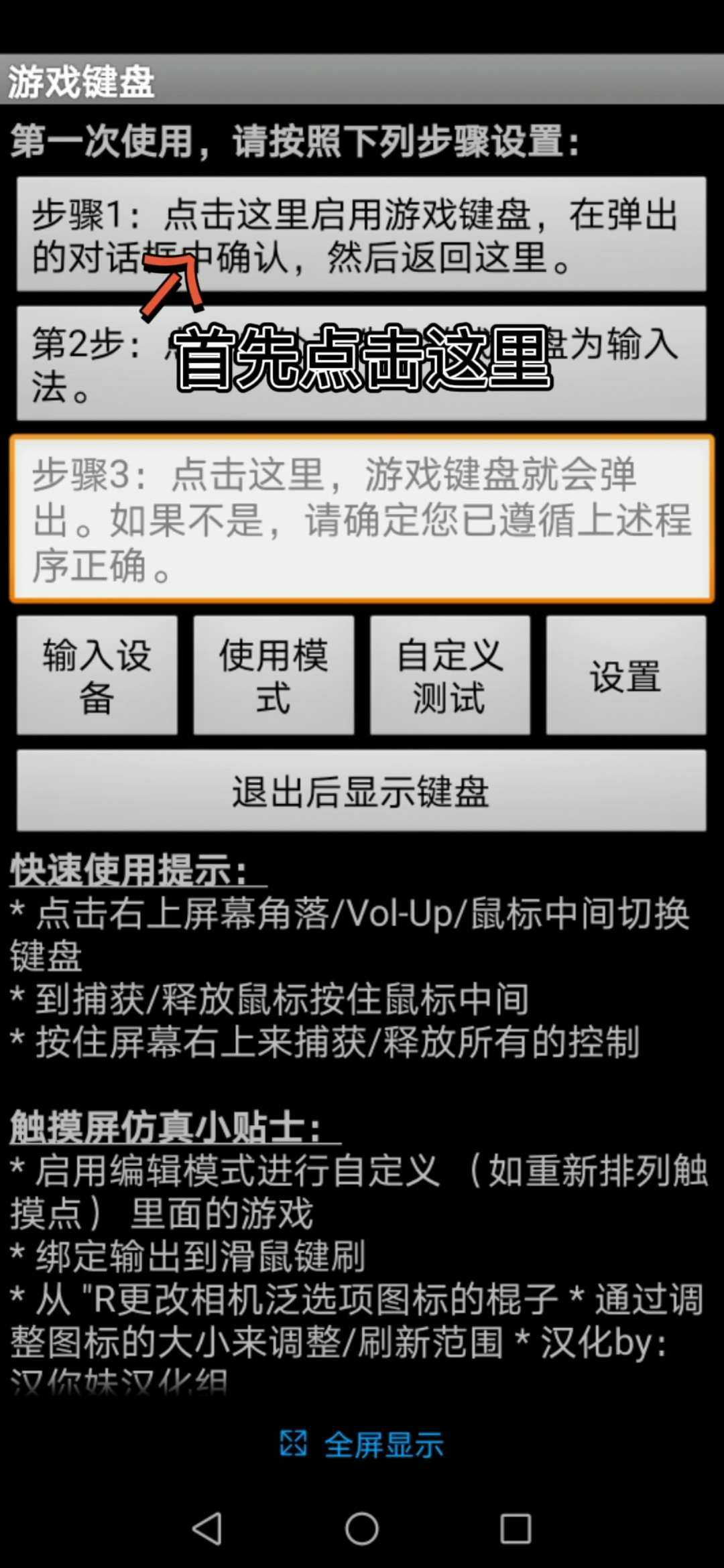Image resolution: width=724 pixels, height=1568 pixels.
Task: Open the 设置 button
Action: click(625, 675)
